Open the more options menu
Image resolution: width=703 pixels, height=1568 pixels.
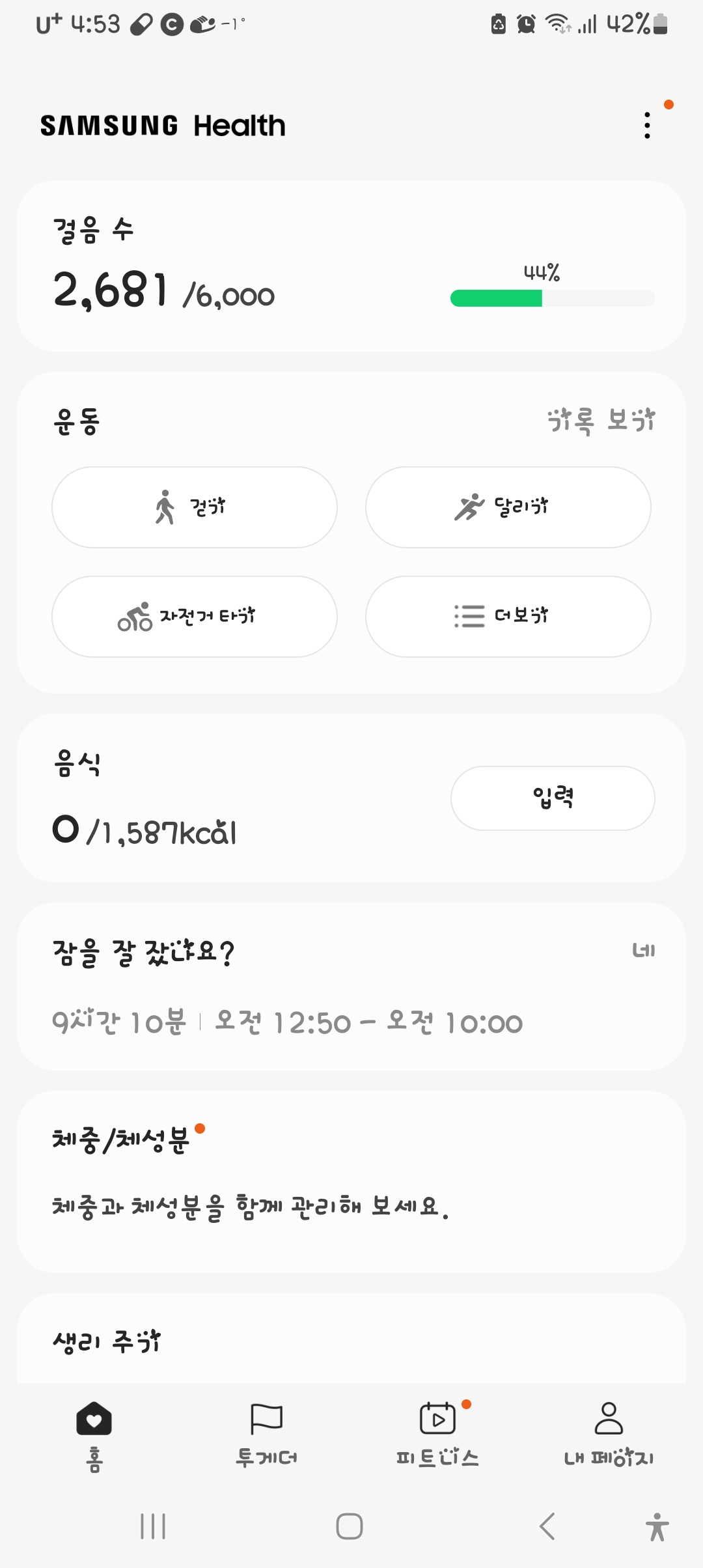click(647, 125)
